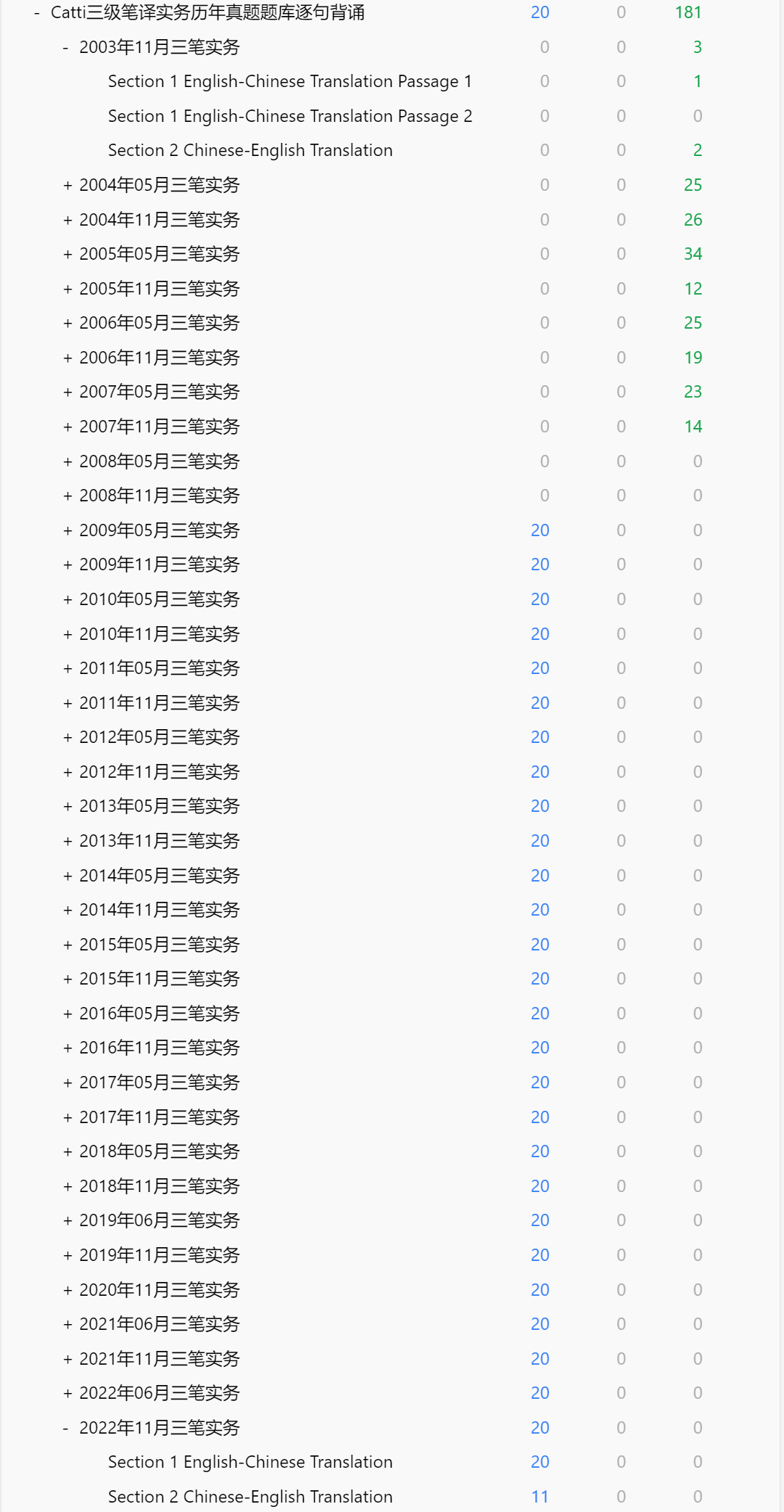Expand the 2013年11月三笔实务 deck
The width and height of the screenshot is (784, 1512).
pos(67,842)
